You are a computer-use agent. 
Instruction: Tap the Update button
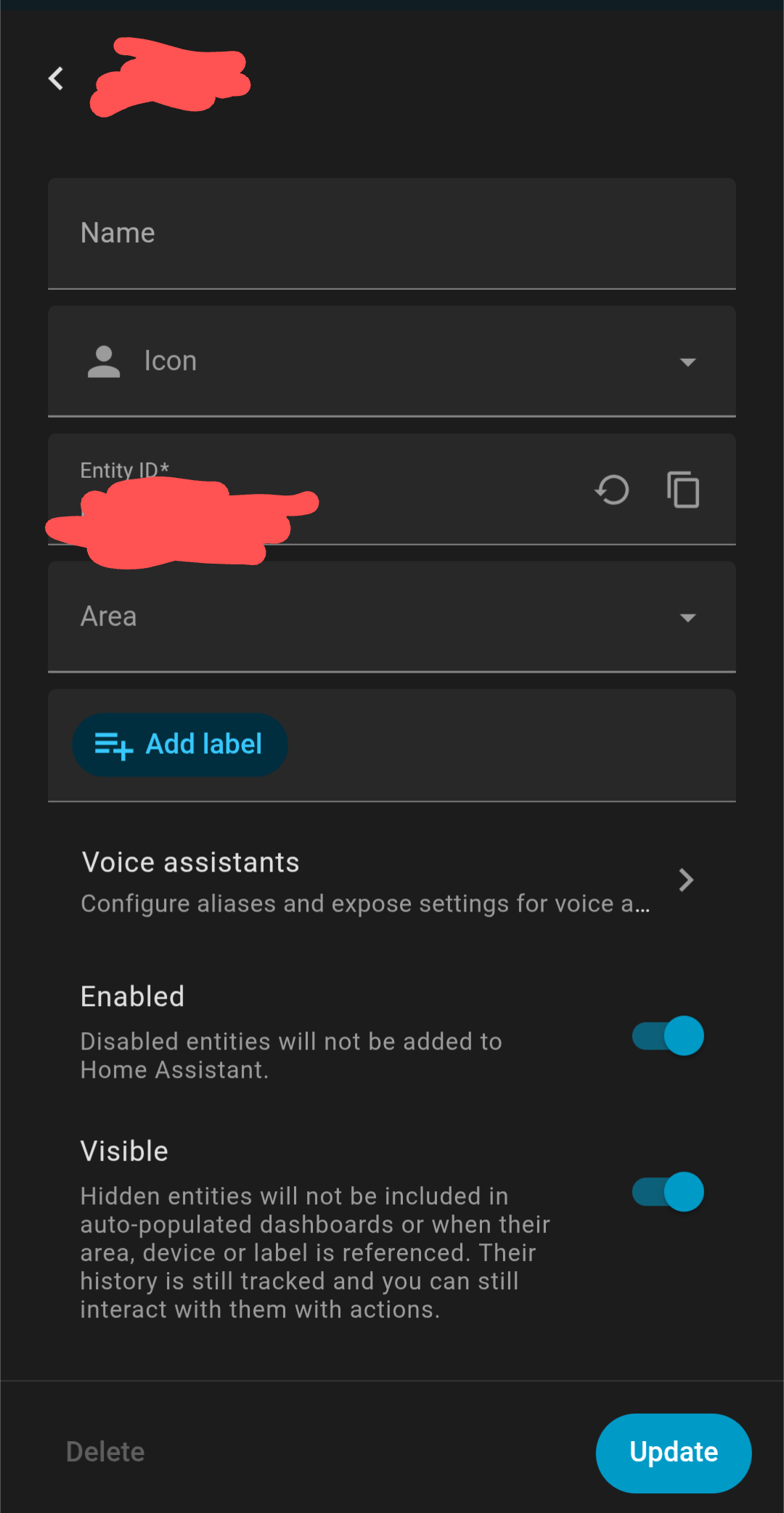click(x=673, y=1453)
